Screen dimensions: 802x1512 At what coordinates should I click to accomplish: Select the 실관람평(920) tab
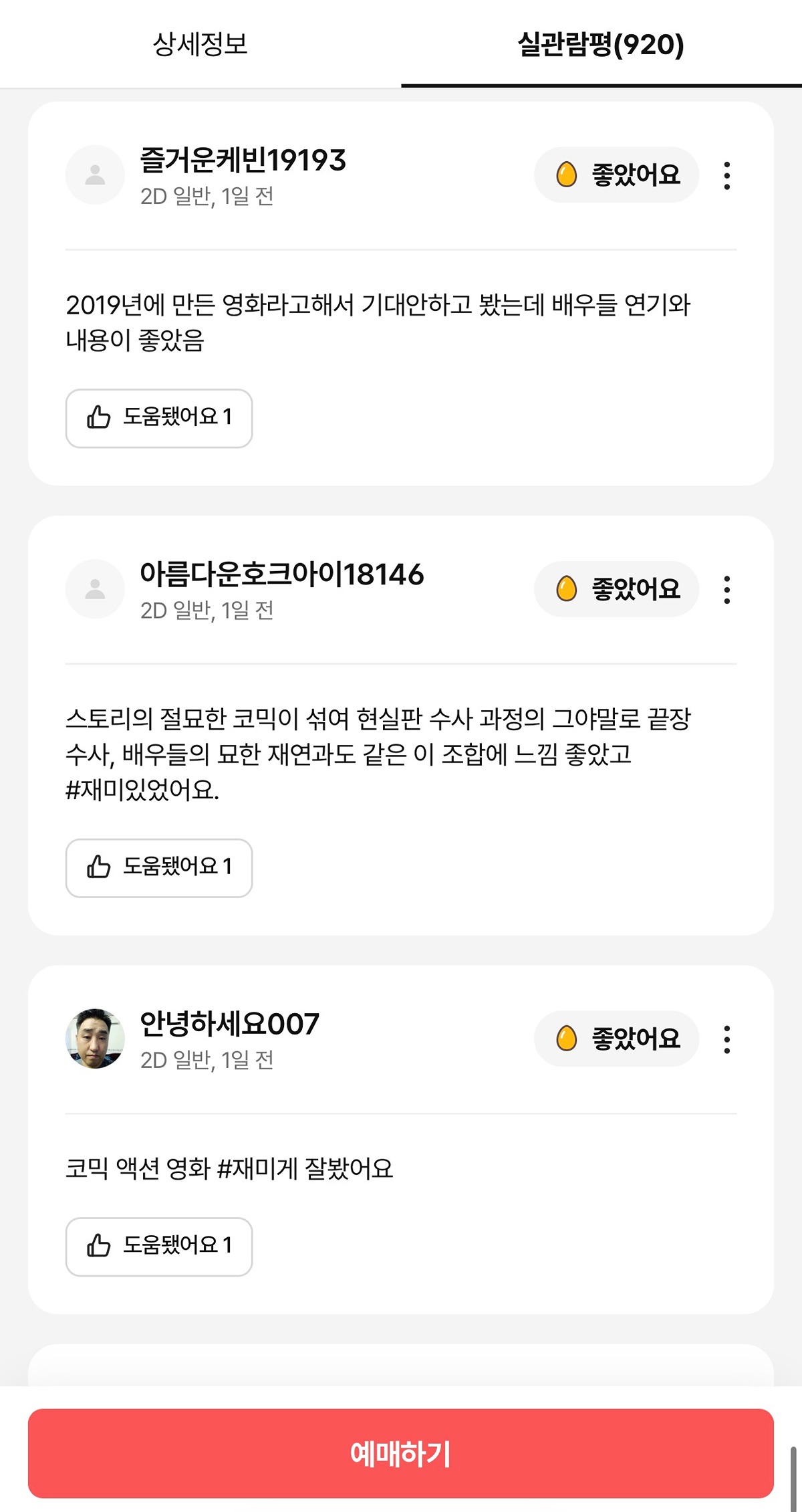(x=601, y=44)
